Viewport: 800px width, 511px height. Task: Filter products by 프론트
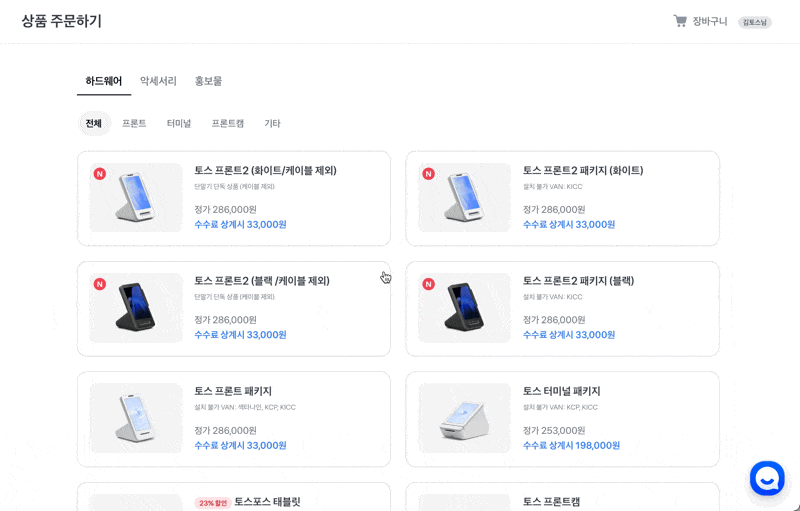134,123
